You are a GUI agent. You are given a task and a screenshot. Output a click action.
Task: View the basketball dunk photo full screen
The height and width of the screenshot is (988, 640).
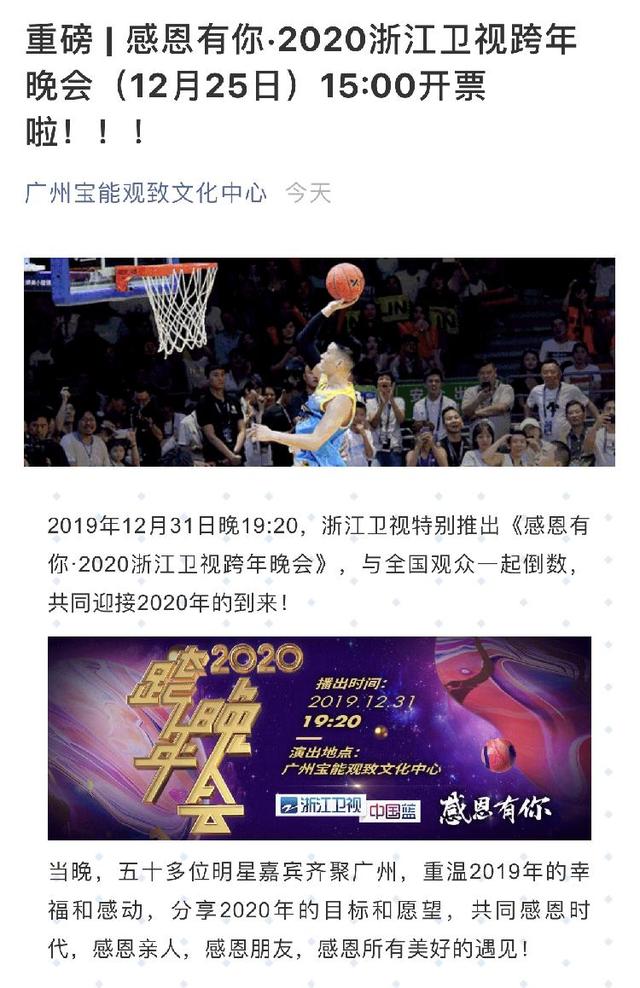319,362
